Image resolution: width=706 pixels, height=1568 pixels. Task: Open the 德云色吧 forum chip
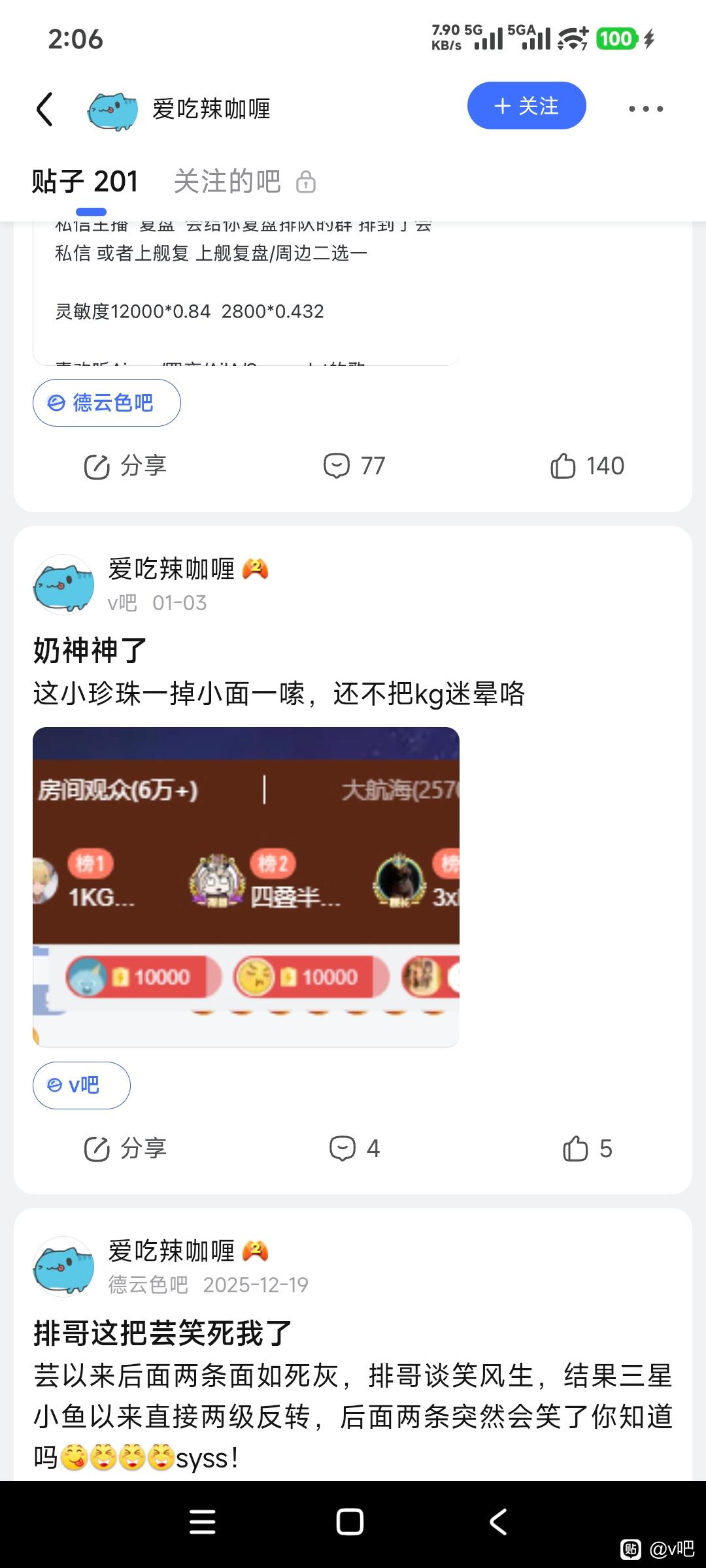(x=107, y=402)
